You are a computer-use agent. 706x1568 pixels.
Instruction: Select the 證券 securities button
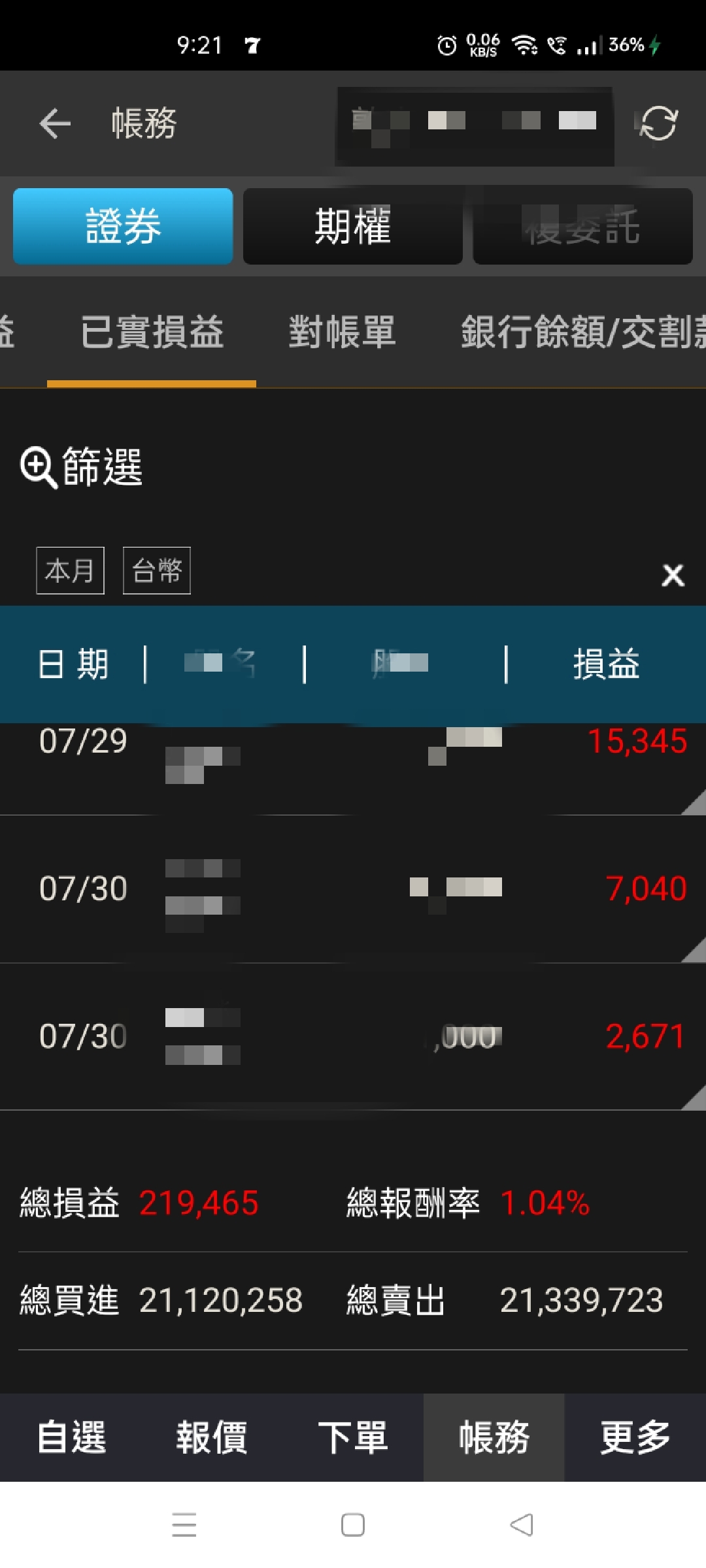click(122, 227)
